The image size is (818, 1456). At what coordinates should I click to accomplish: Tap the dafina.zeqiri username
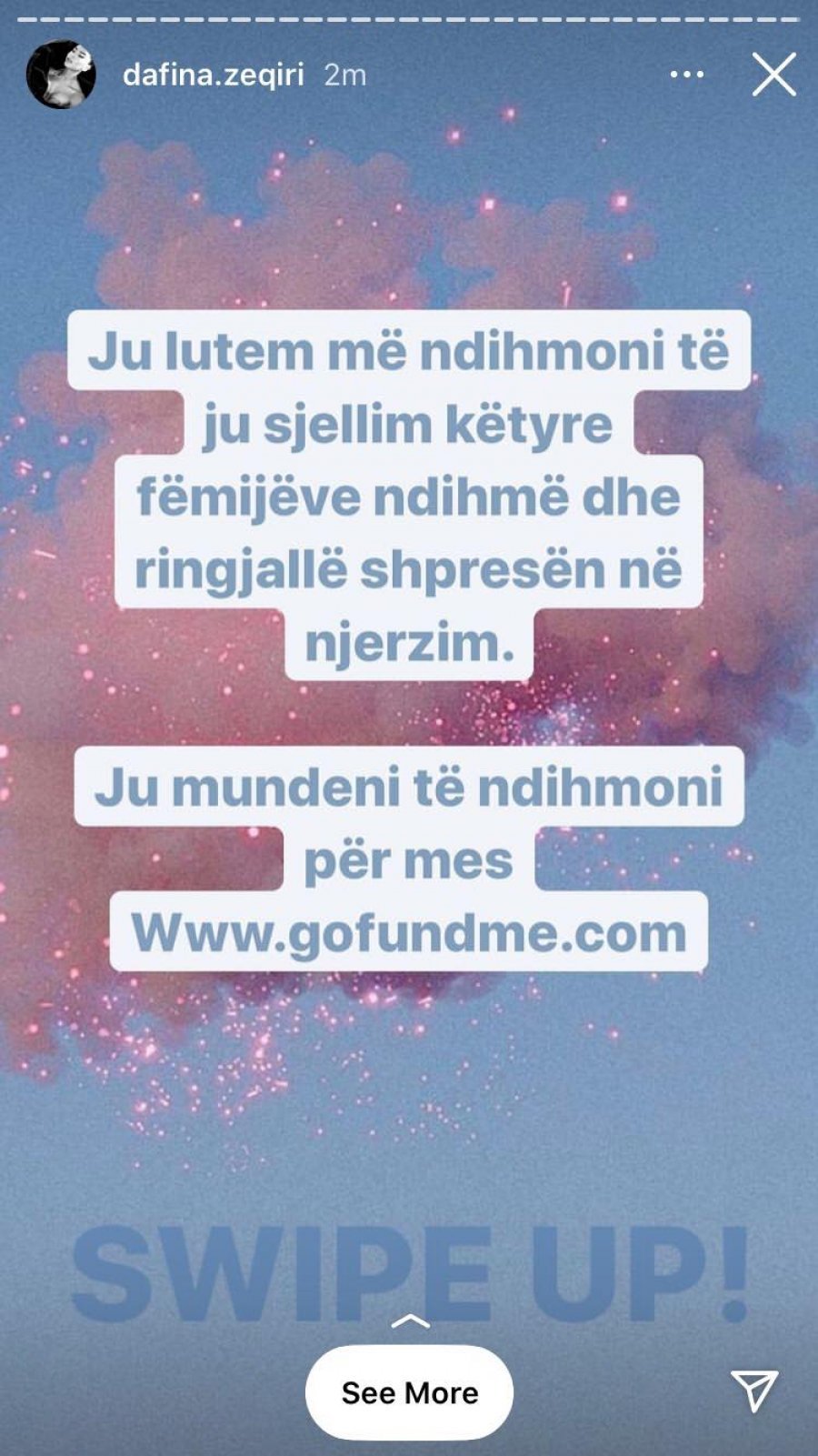[213, 75]
